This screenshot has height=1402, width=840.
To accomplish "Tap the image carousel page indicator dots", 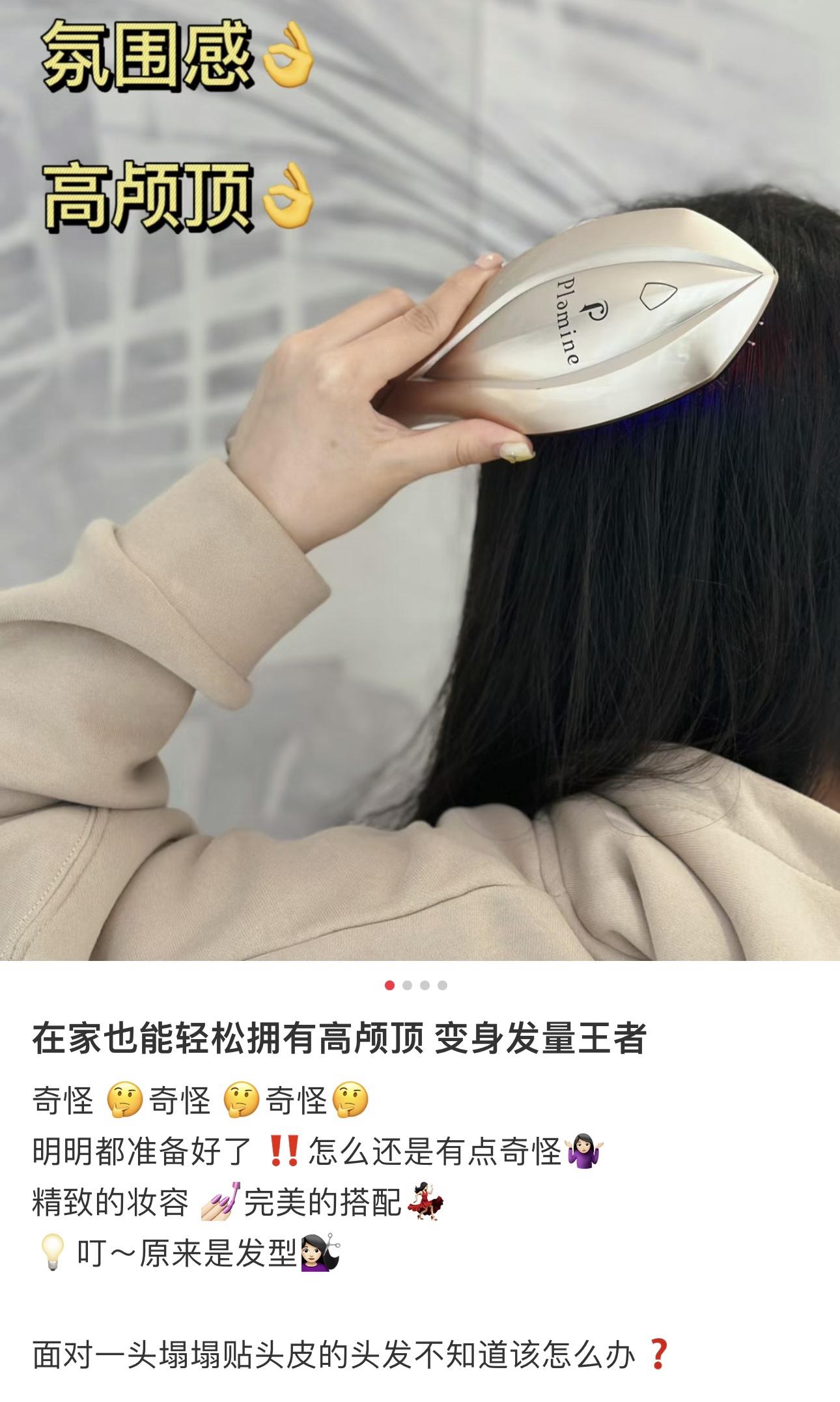I will tap(415, 985).
